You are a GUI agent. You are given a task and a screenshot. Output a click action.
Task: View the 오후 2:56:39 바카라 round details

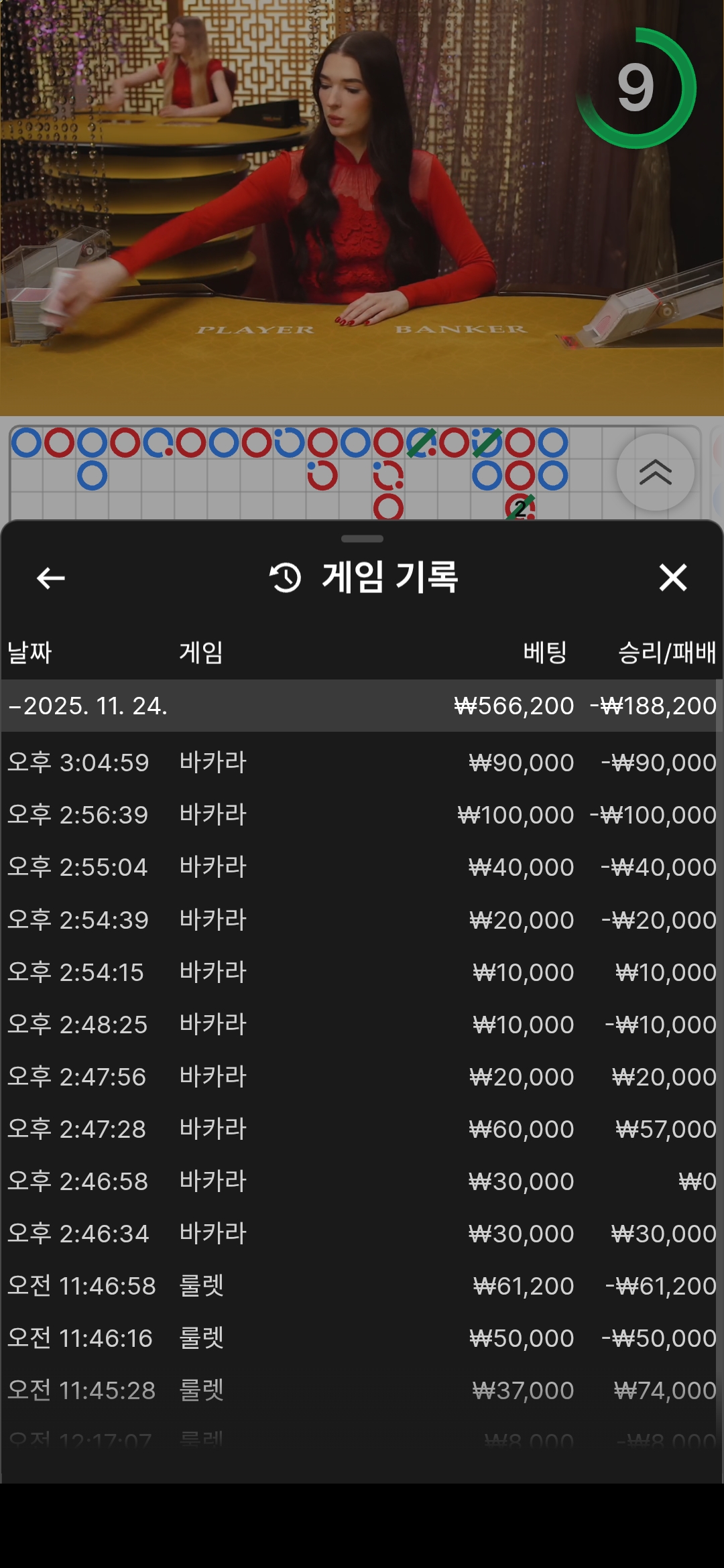pyautogui.click(x=362, y=815)
